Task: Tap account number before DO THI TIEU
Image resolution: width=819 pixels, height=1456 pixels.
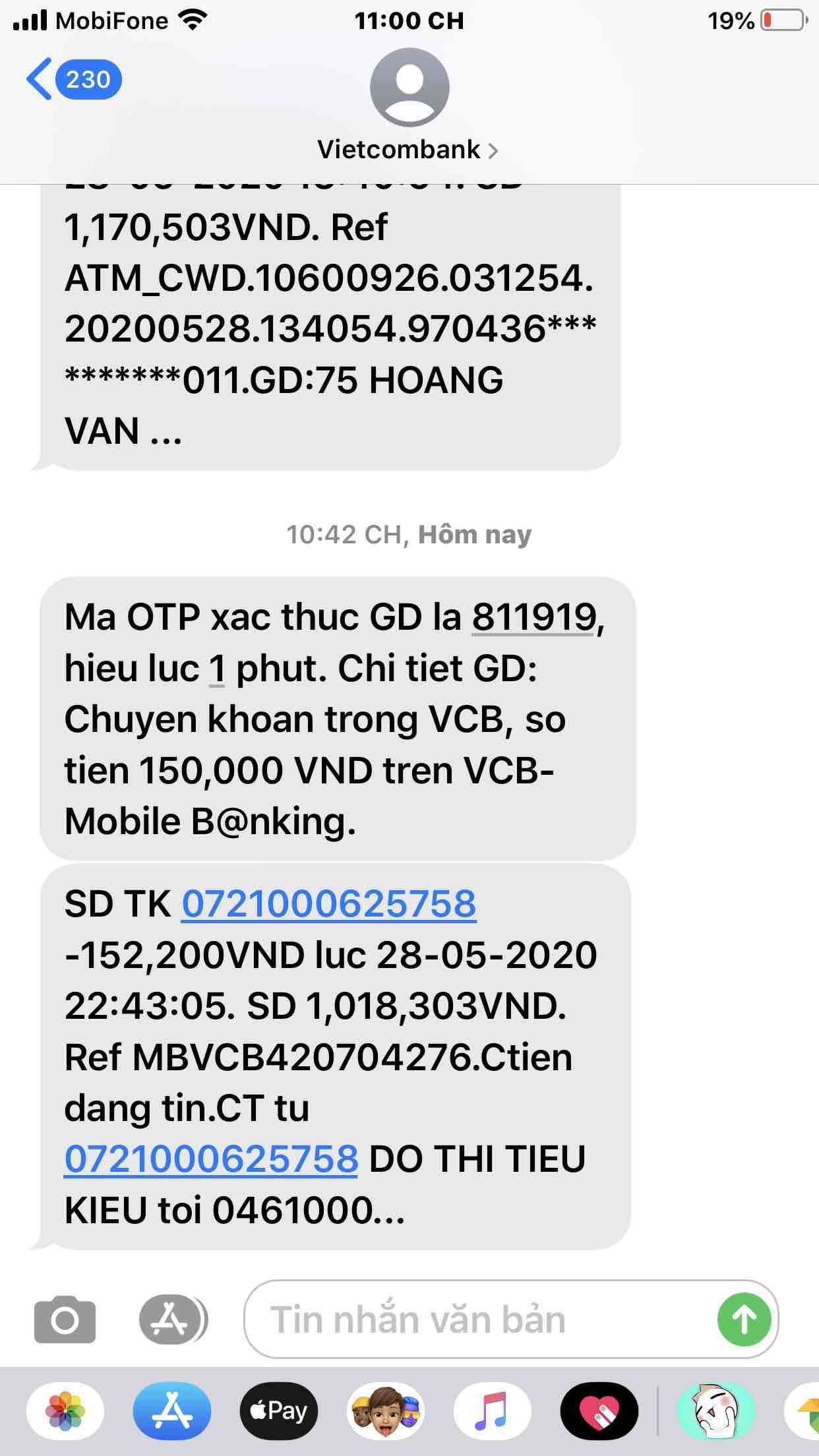Action: [x=211, y=1159]
